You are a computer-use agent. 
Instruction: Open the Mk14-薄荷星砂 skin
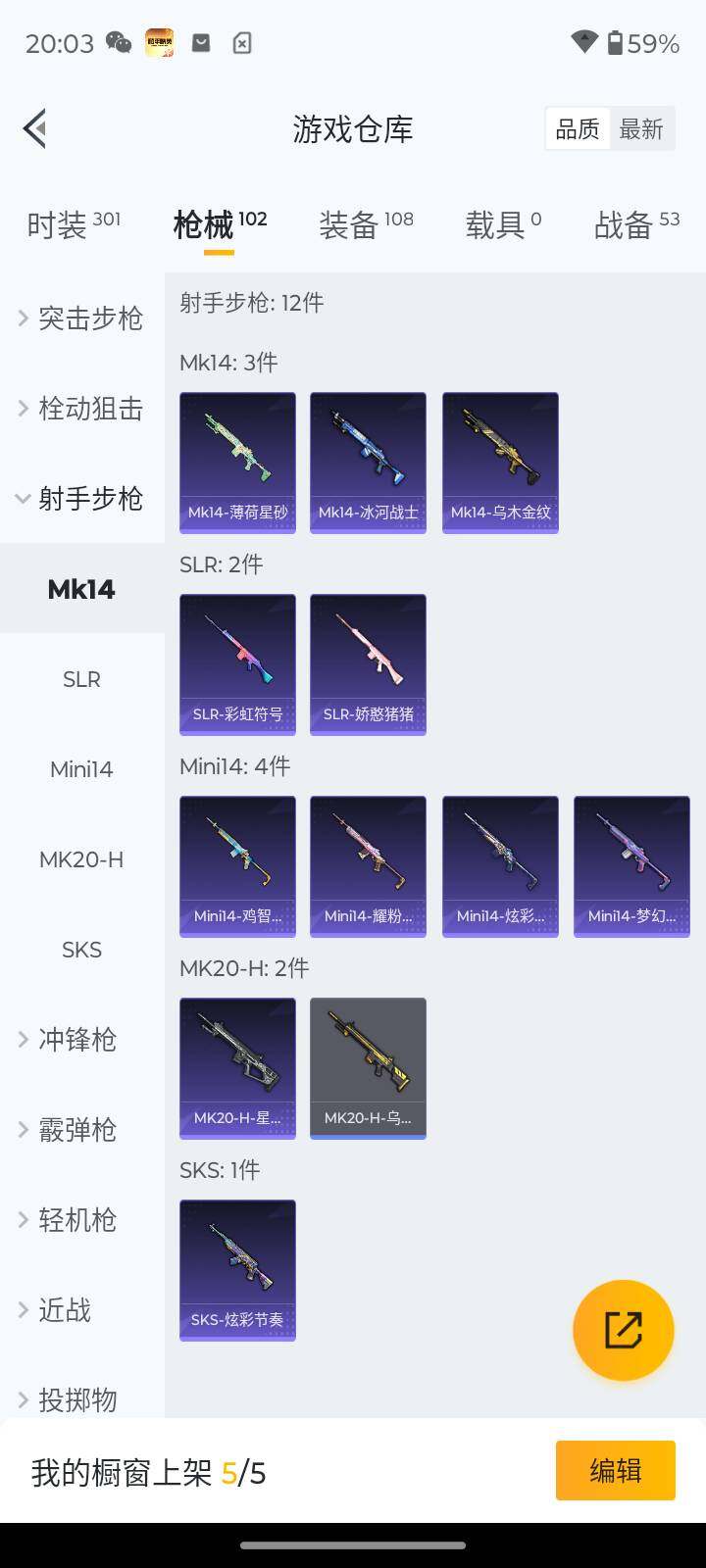pyautogui.click(x=237, y=463)
